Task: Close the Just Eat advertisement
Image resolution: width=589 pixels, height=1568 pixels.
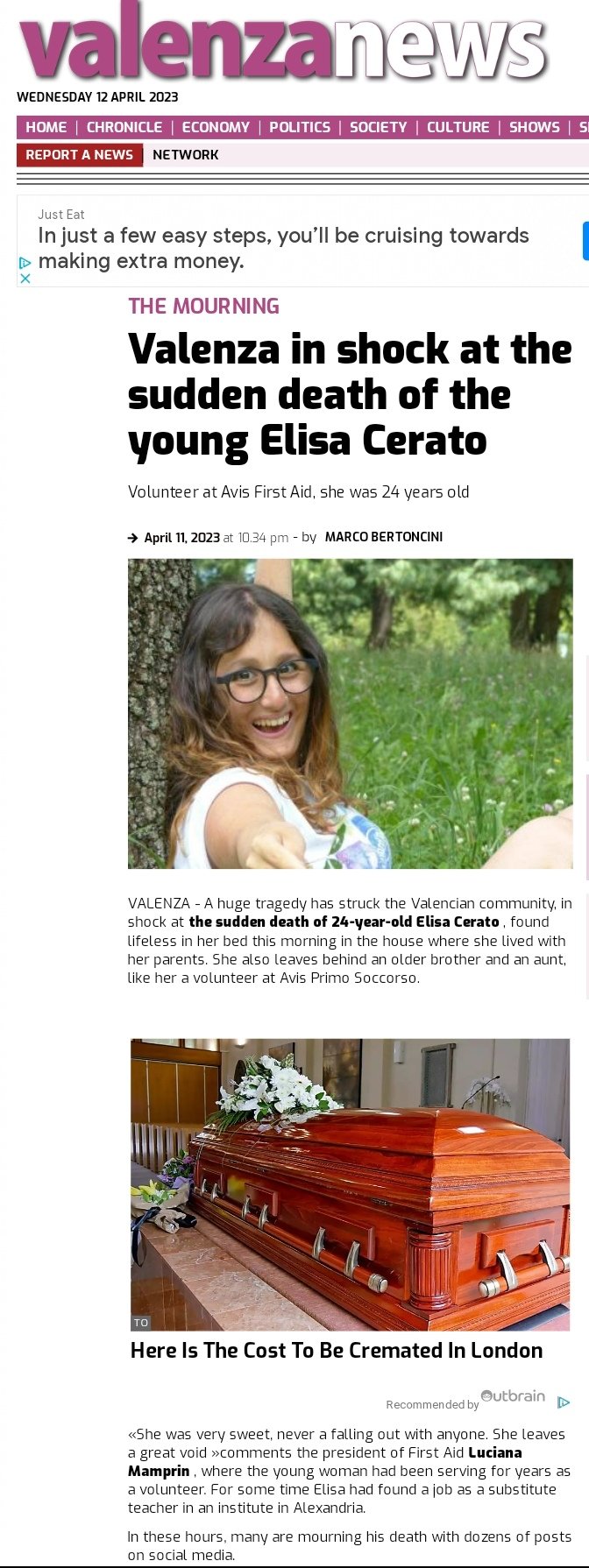Action: click(x=25, y=279)
